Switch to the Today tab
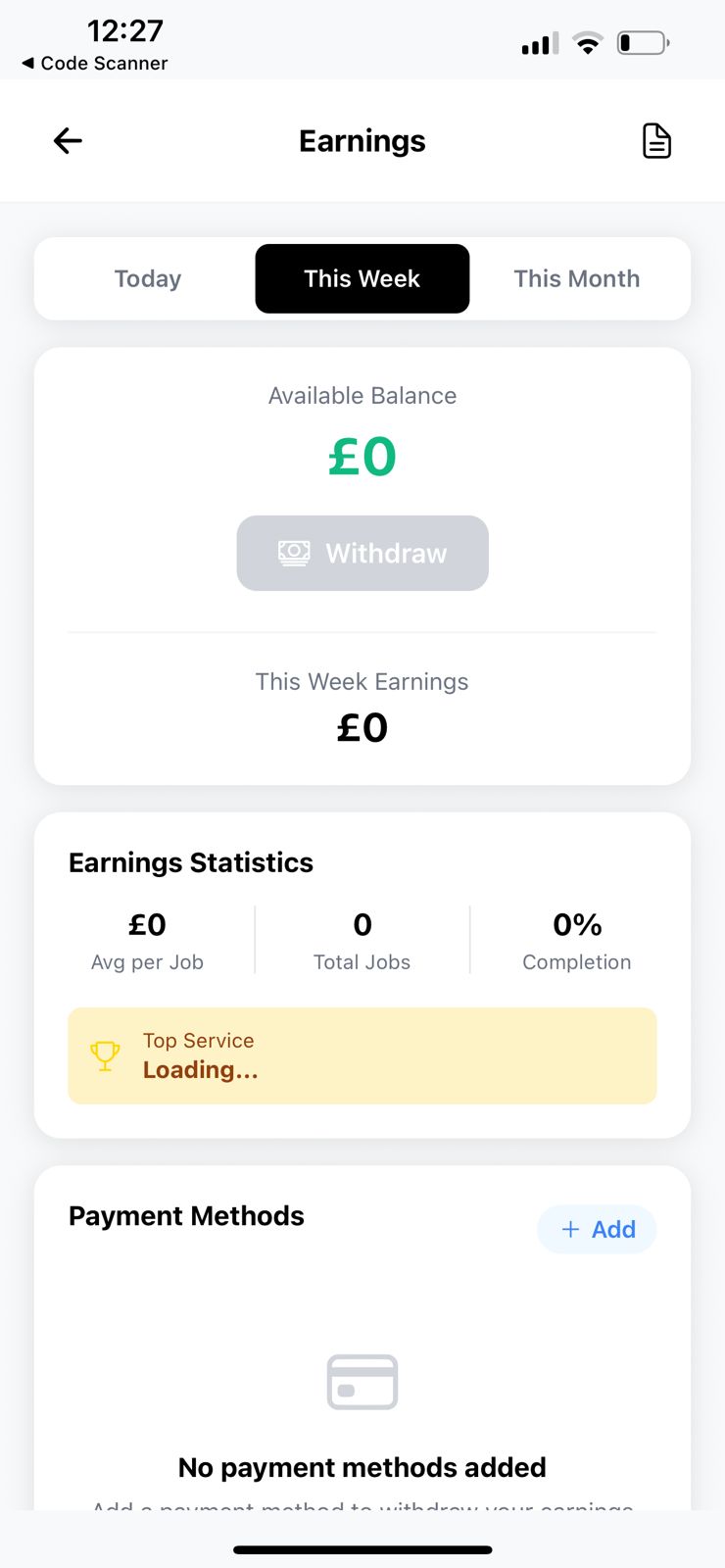The height and width of the screenshot is (1568, 725). pos(147,279)
